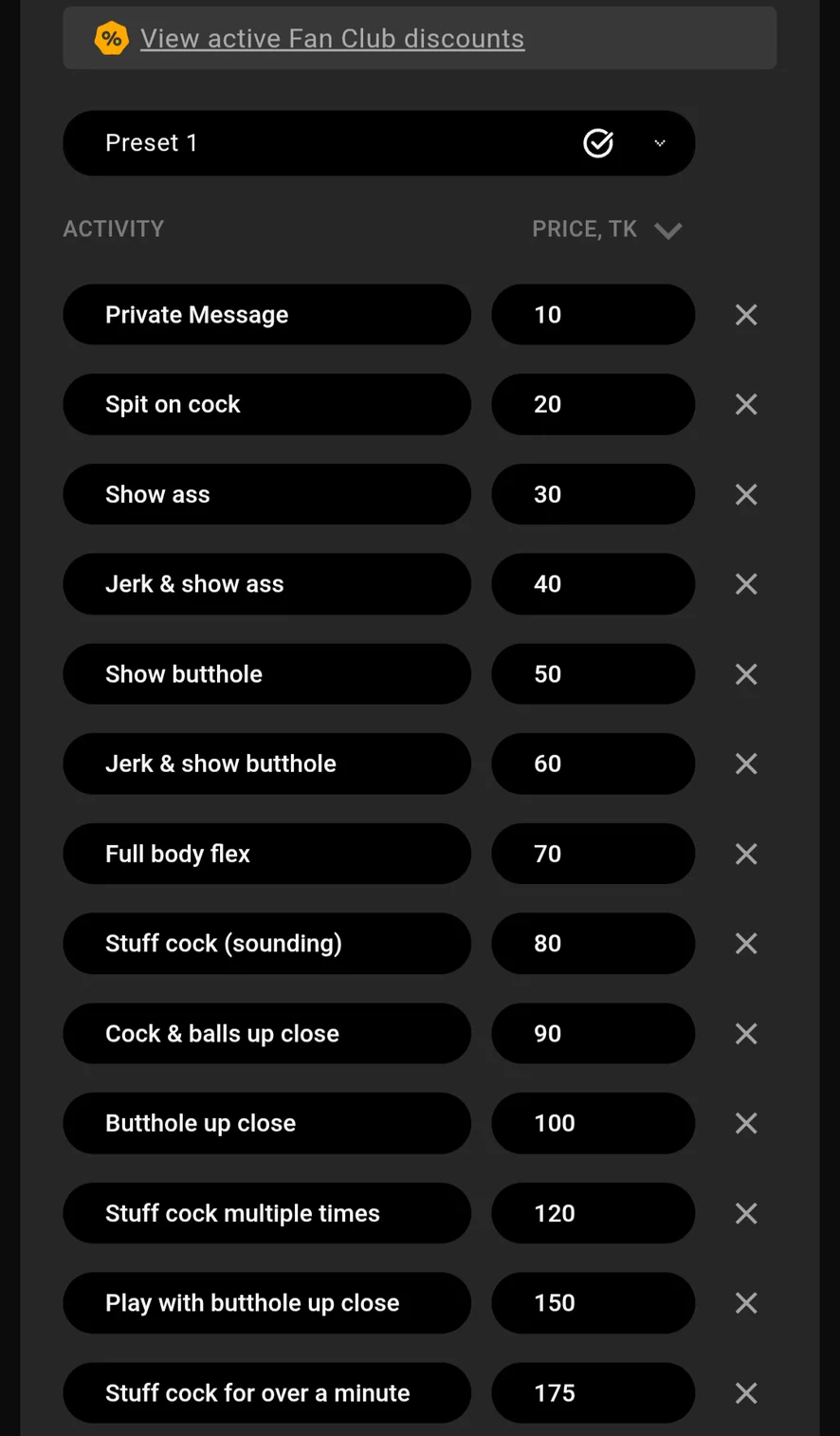Edit the Private Message activity name
The height and width of the screenshot is (1436, 840).
click(266, 315)
